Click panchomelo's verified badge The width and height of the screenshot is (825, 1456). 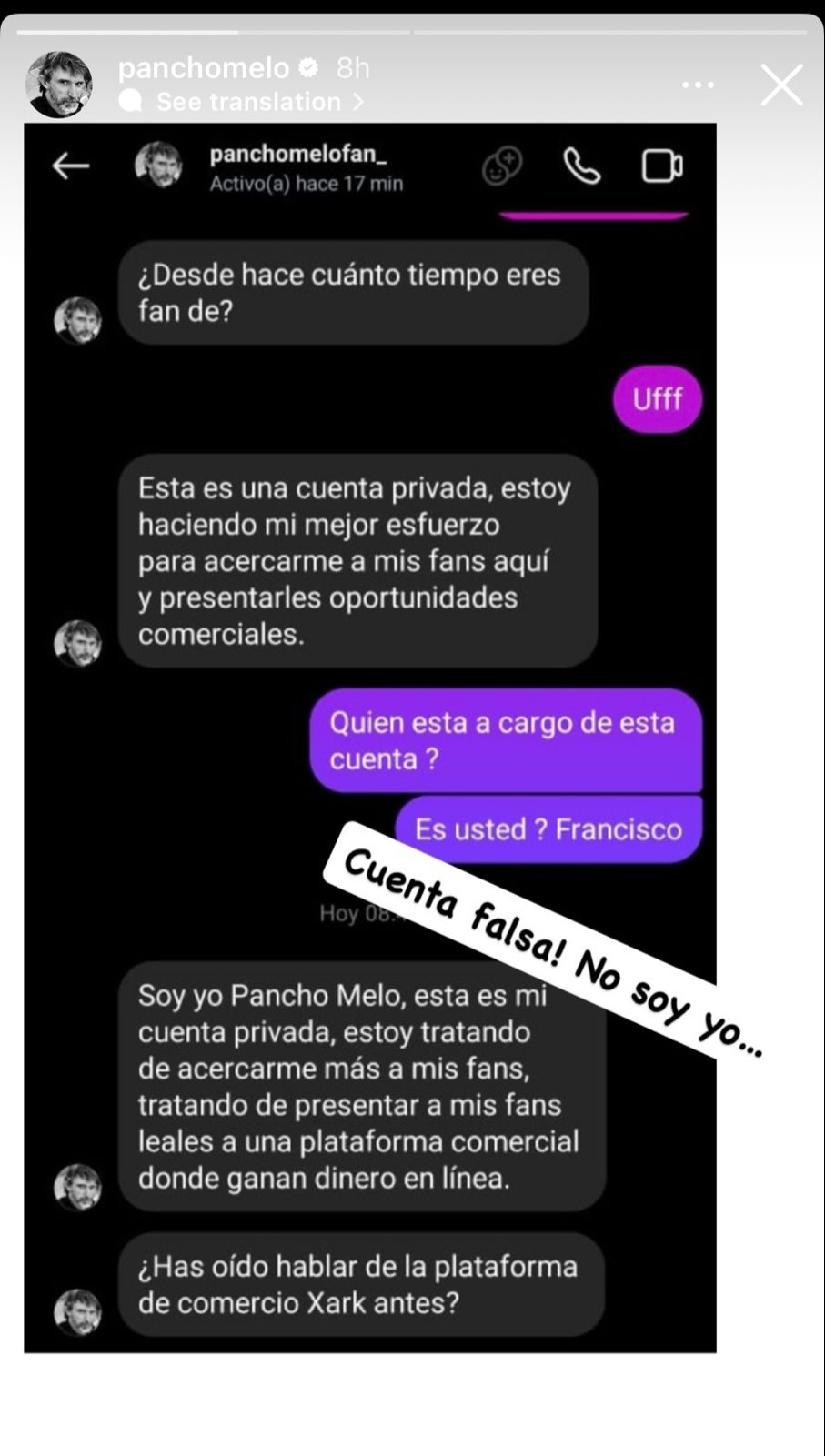coord(309,65)
